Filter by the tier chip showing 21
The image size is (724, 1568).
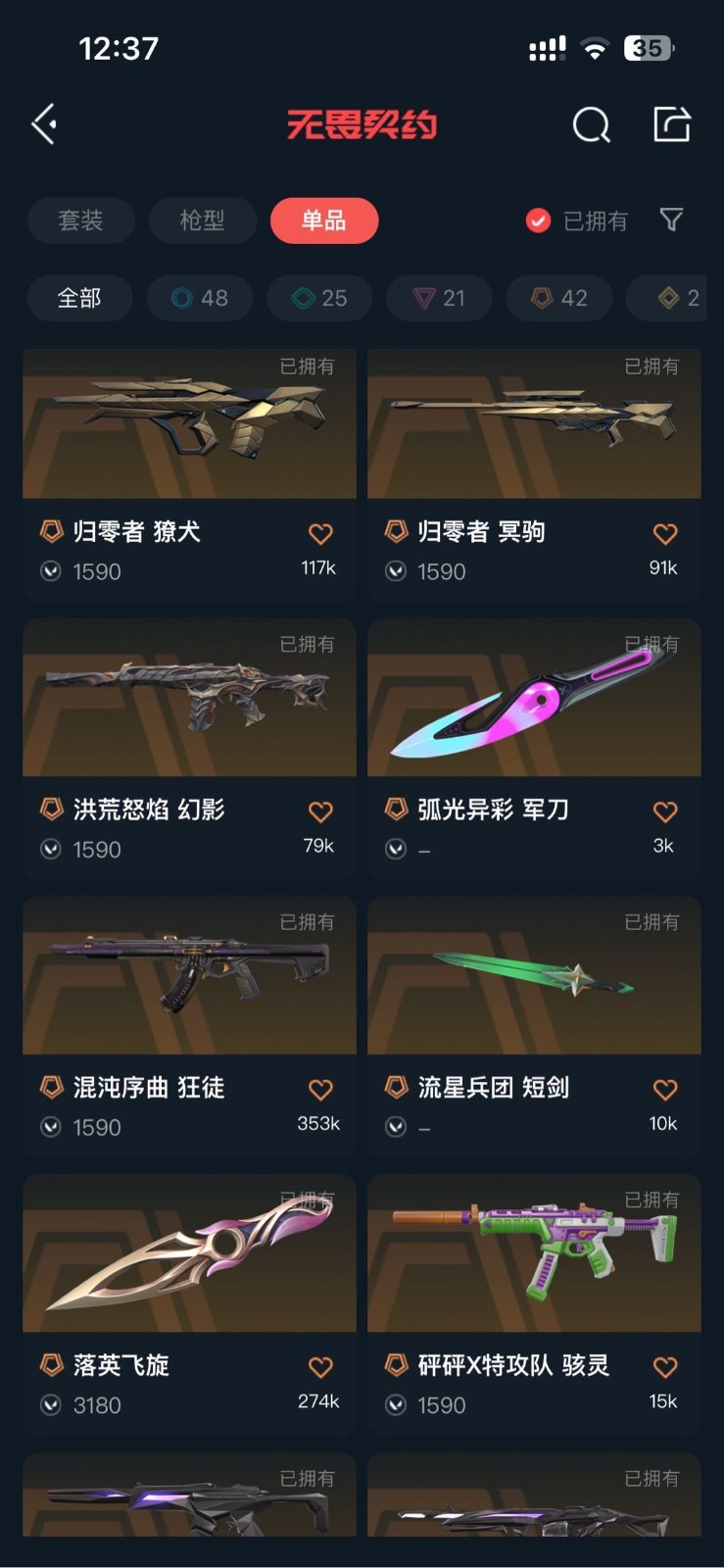pyautogui.click(x=440, y=298)
